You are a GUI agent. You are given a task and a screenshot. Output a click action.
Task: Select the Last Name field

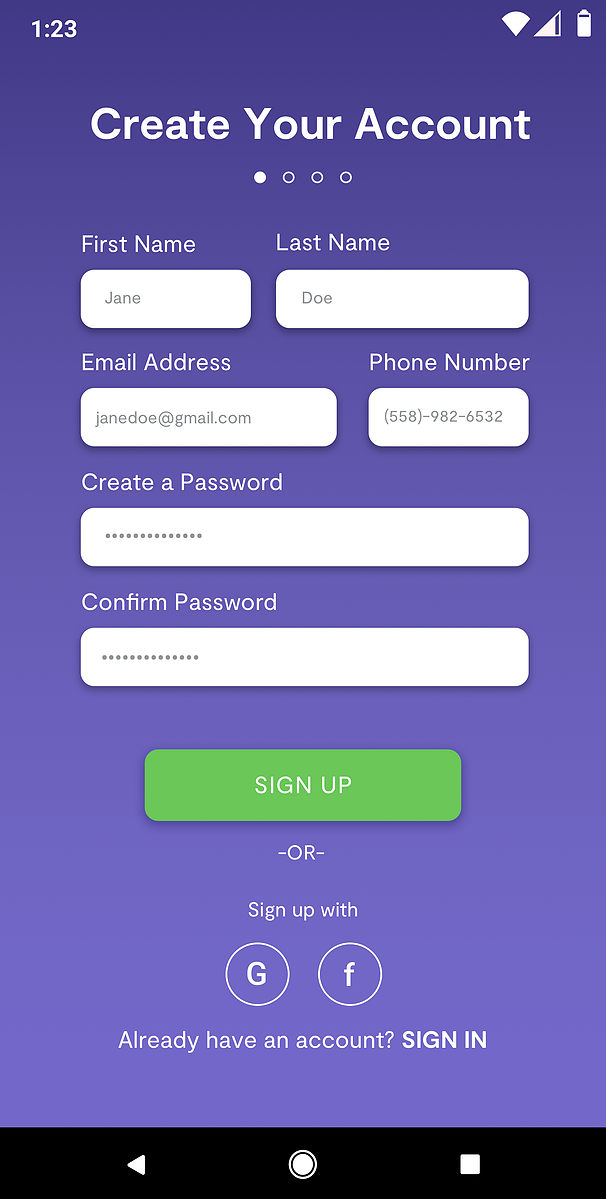(x=402, y=298)
